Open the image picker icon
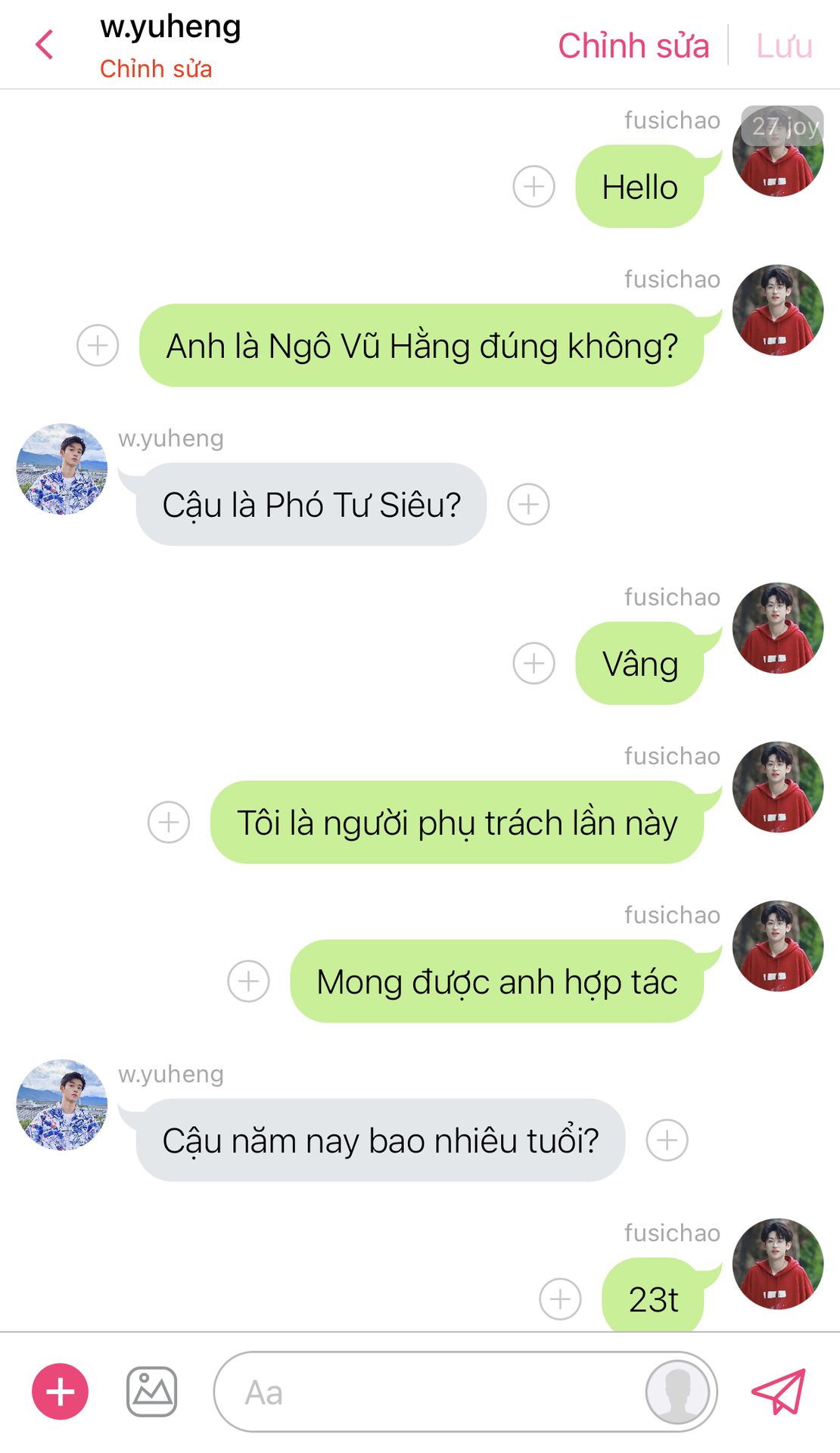 [x=151, y=1392]
